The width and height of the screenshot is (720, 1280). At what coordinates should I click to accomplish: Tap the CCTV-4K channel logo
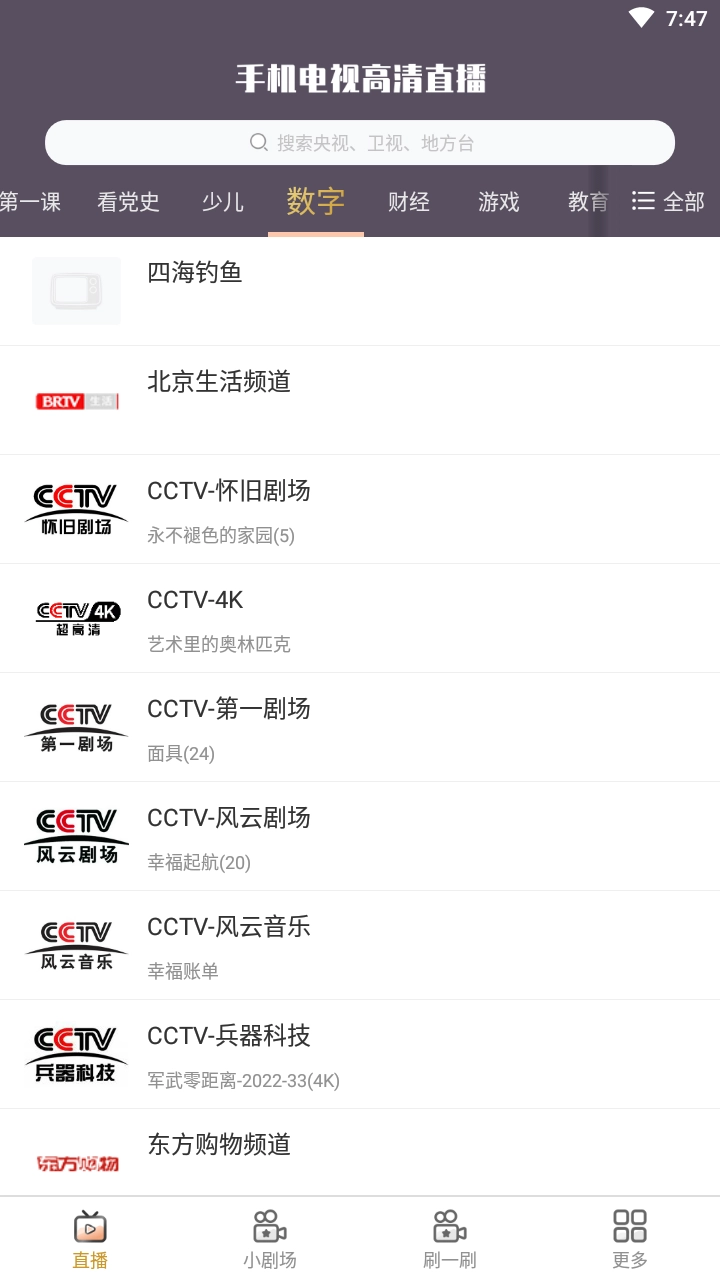[x=76, y=618]
